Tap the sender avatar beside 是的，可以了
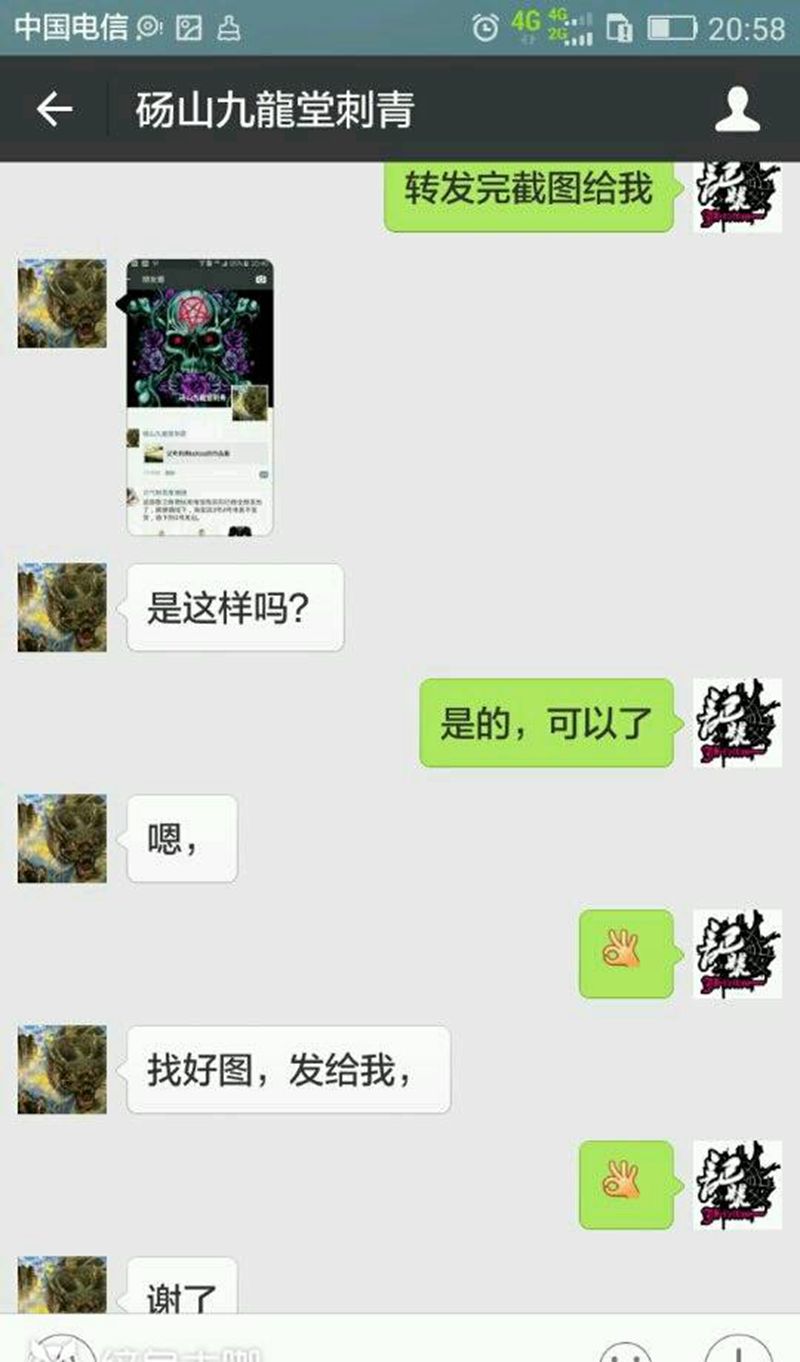The width and height of the screenshot is (800, 1362). pyautogui.click(x=737, y=723)
